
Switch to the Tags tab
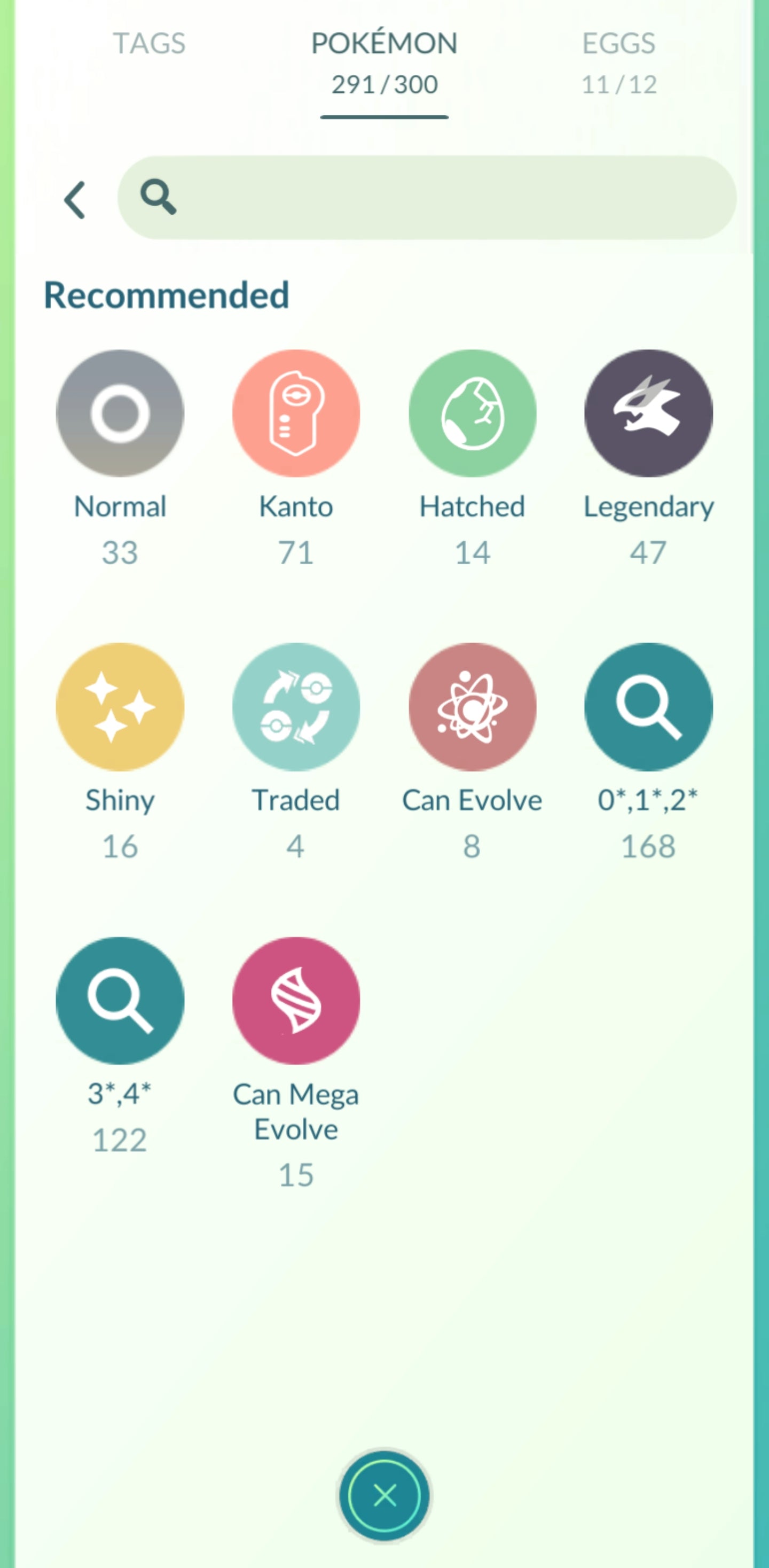[149, 44]
